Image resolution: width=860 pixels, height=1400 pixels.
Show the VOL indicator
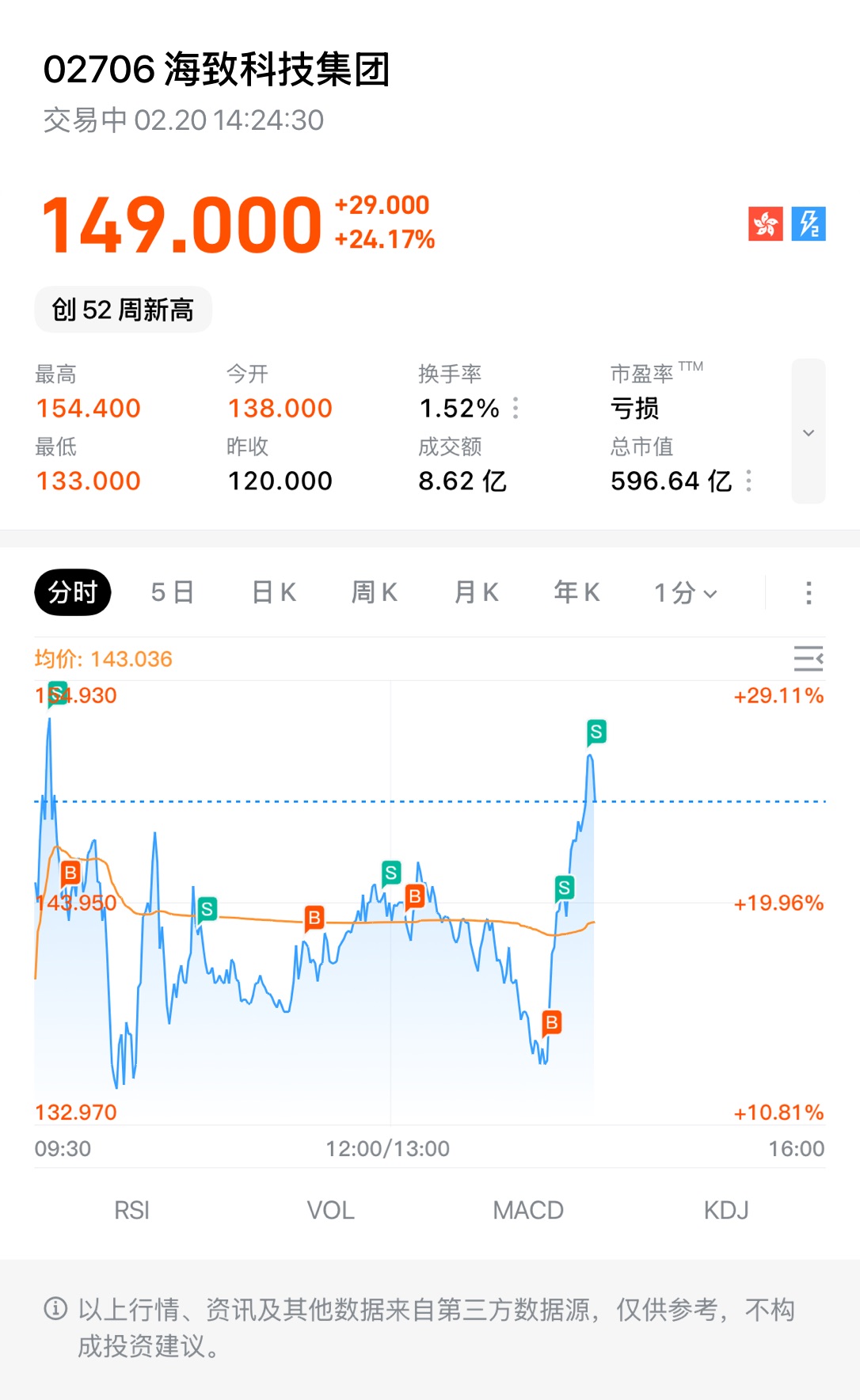[x=330, y=1210]
